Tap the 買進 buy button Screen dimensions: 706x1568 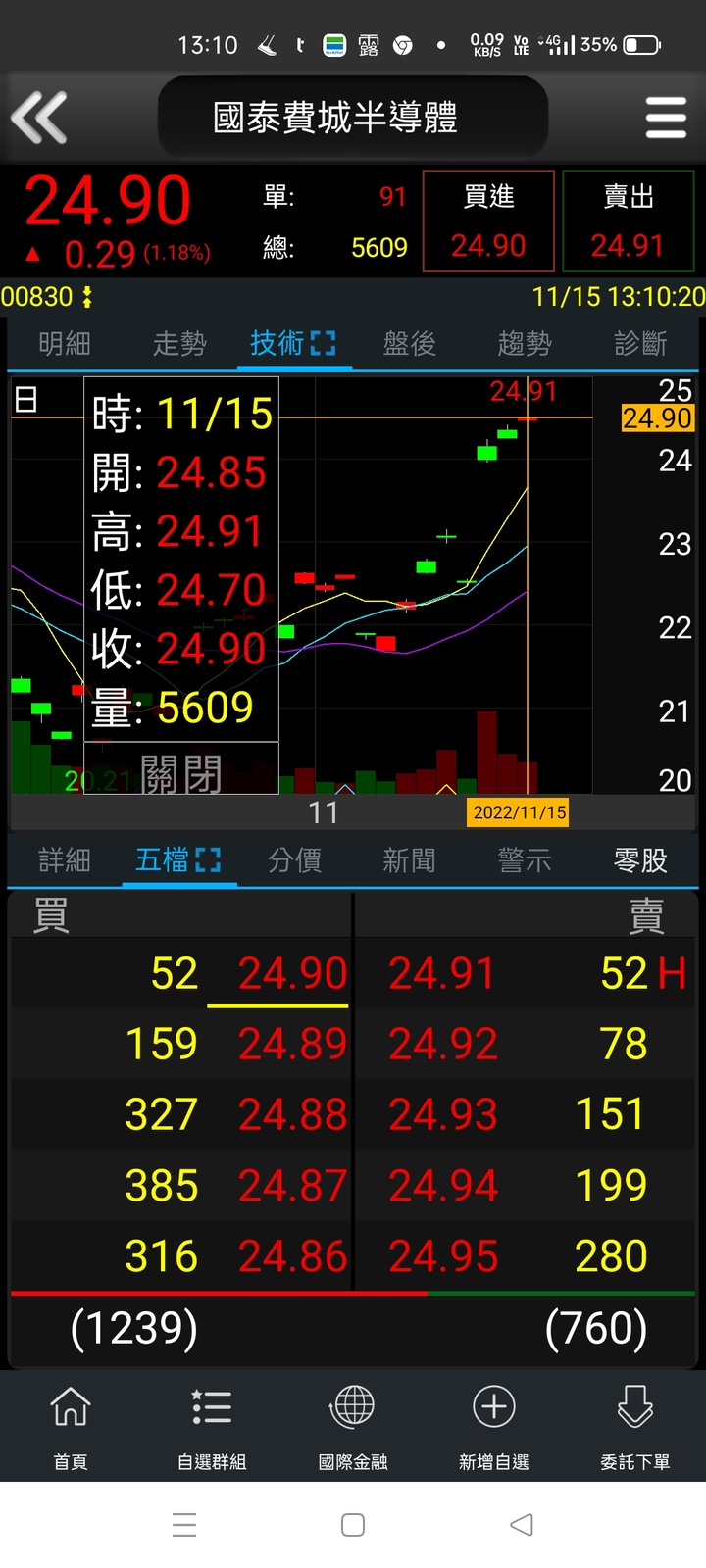tap(488, 221)
